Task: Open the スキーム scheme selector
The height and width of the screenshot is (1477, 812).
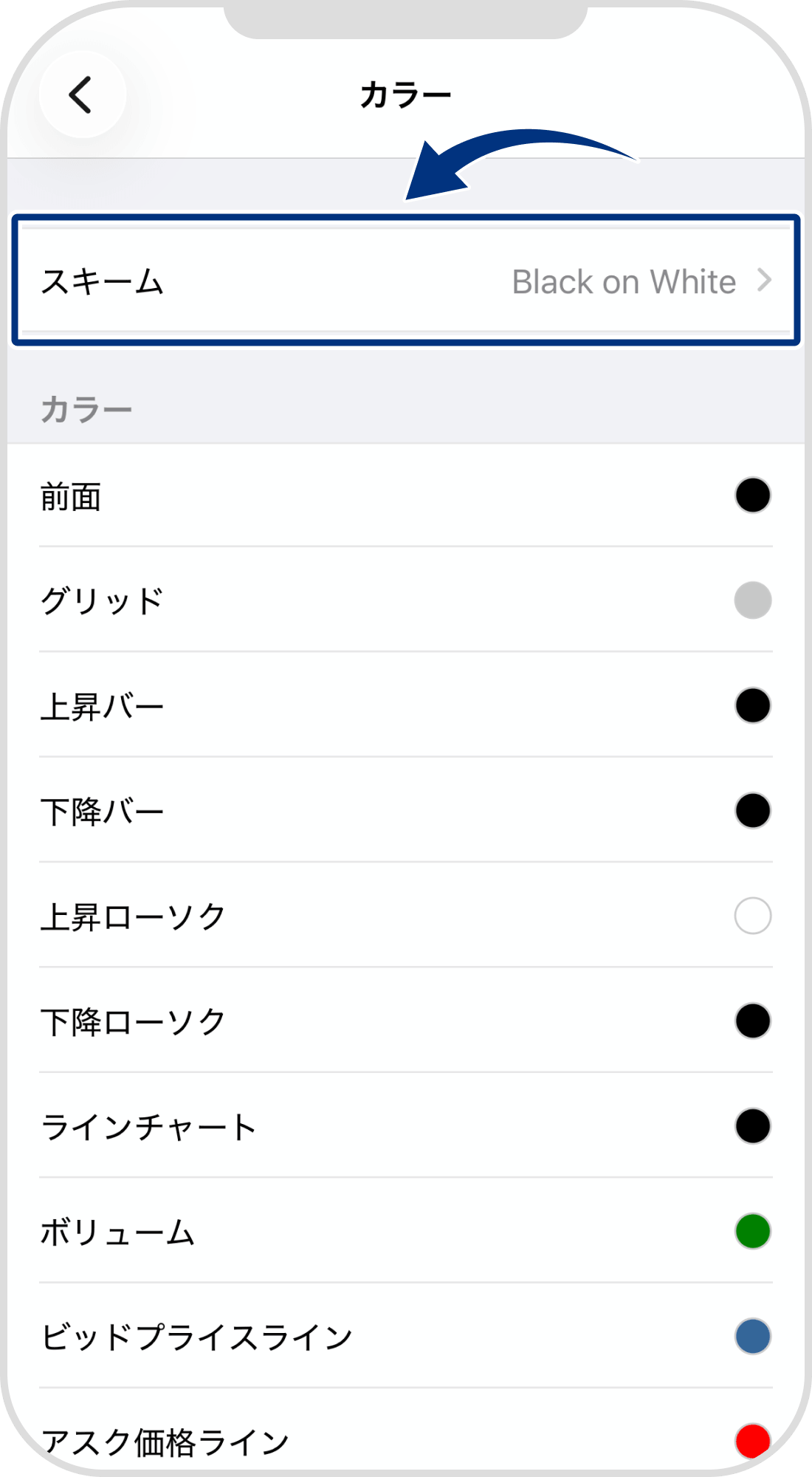Action: 406,281
